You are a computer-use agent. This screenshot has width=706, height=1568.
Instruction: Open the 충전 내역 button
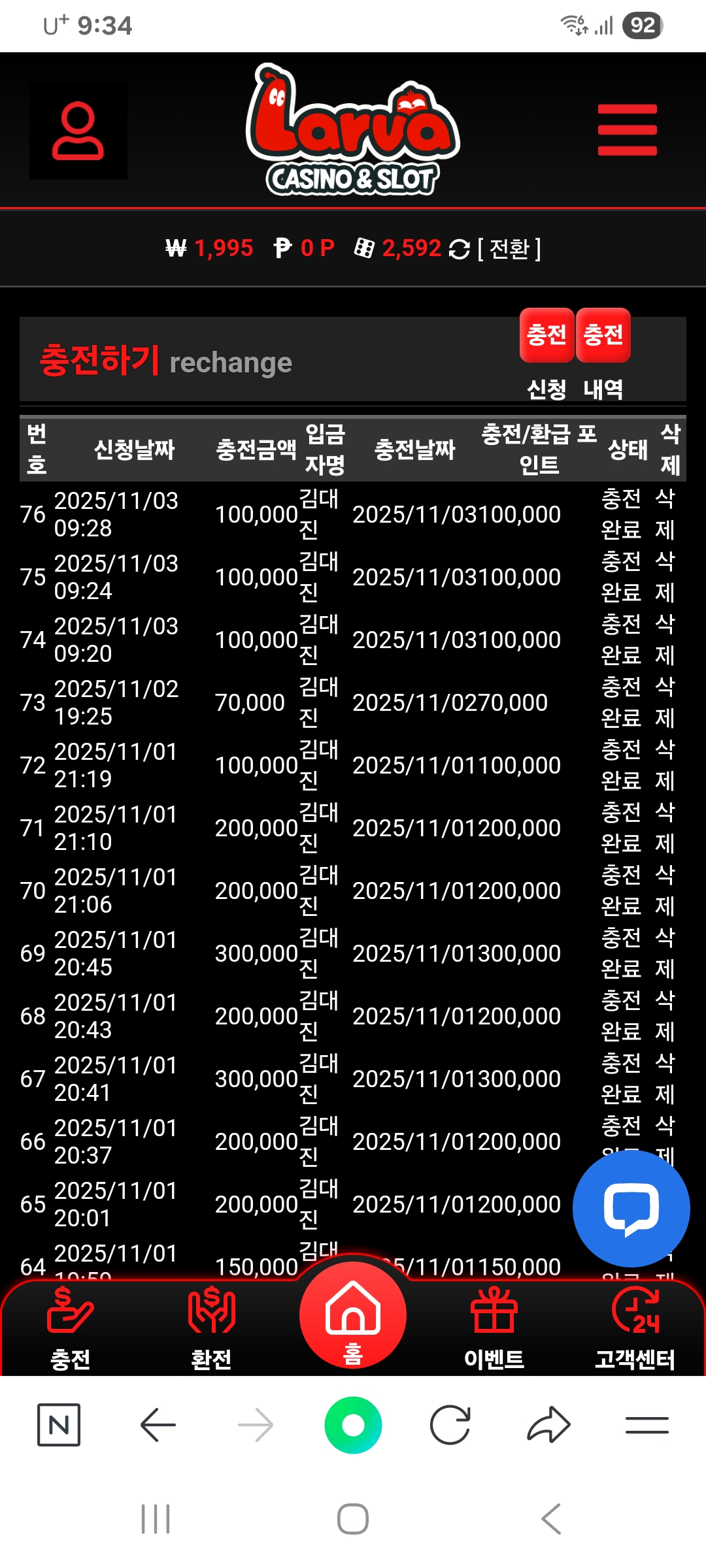pyautogui.click(x=603, y=336)
